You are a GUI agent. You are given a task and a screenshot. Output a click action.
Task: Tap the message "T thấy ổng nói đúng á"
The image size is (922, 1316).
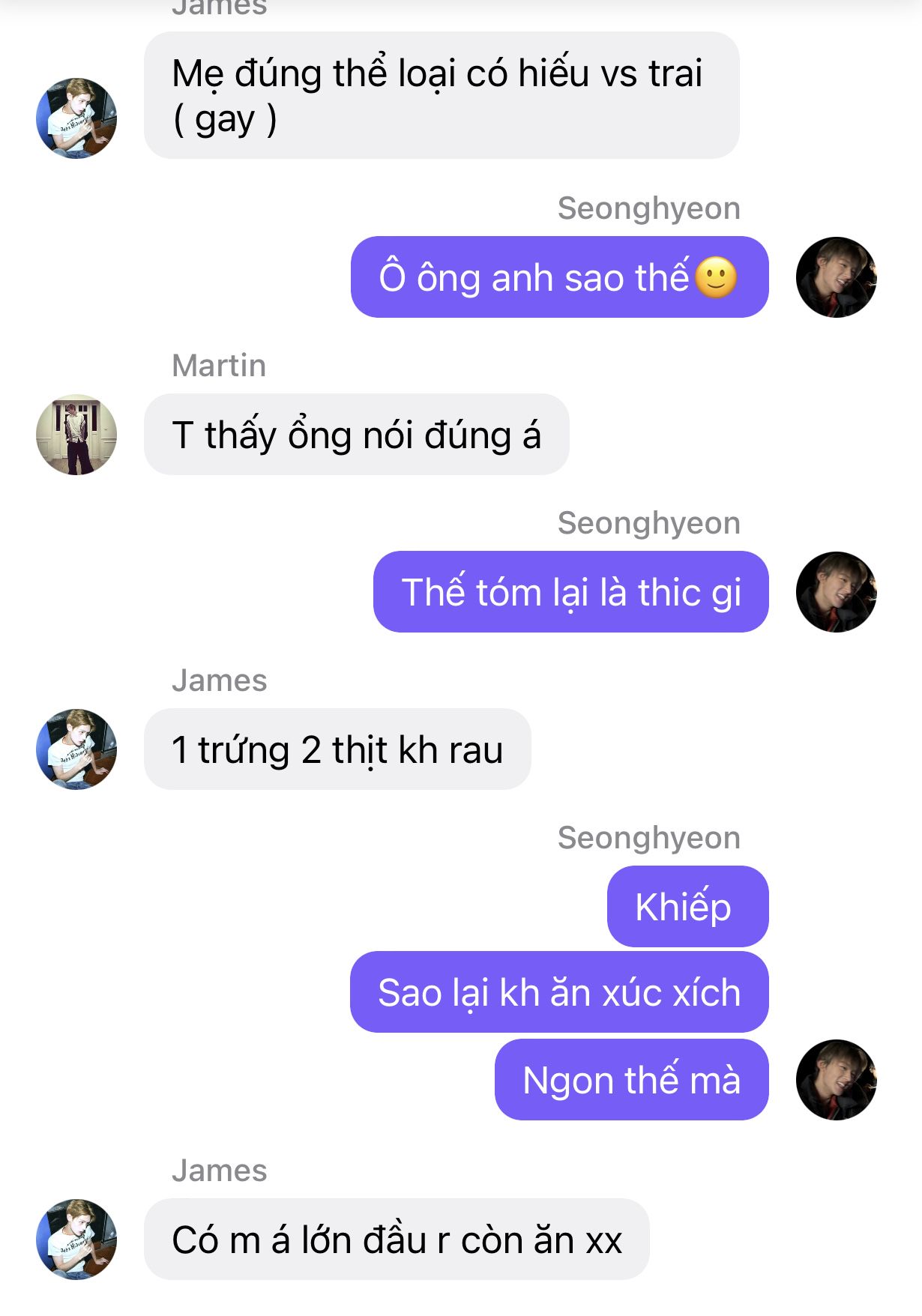[x=356, y=435]
